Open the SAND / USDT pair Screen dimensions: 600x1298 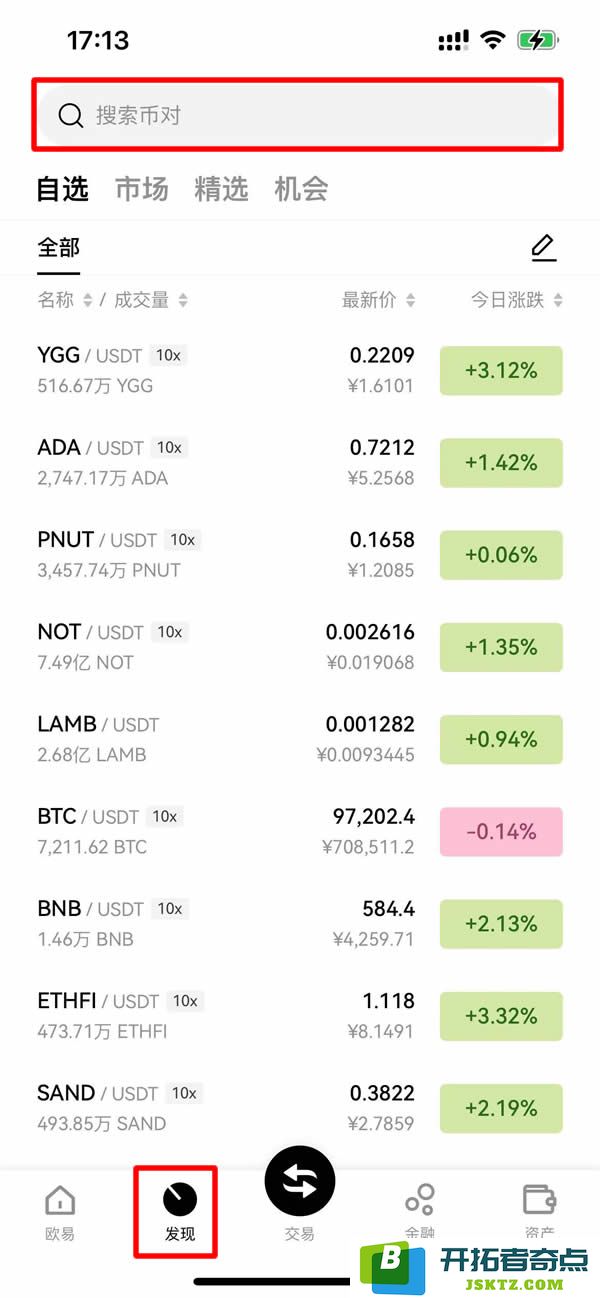point(300,1107)
